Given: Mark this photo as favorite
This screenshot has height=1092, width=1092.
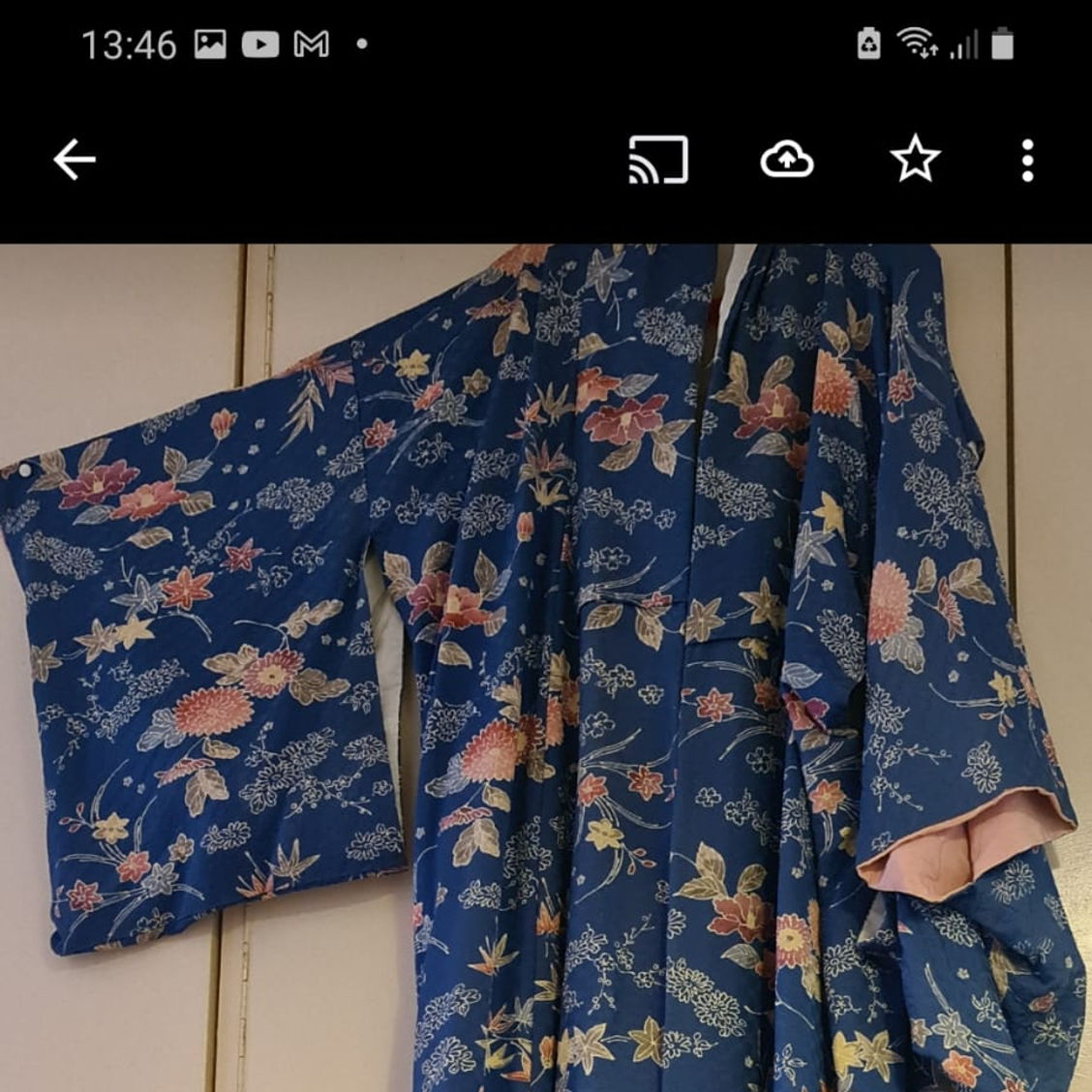Looking at the screenshot, I should click(x=915, y=160).
